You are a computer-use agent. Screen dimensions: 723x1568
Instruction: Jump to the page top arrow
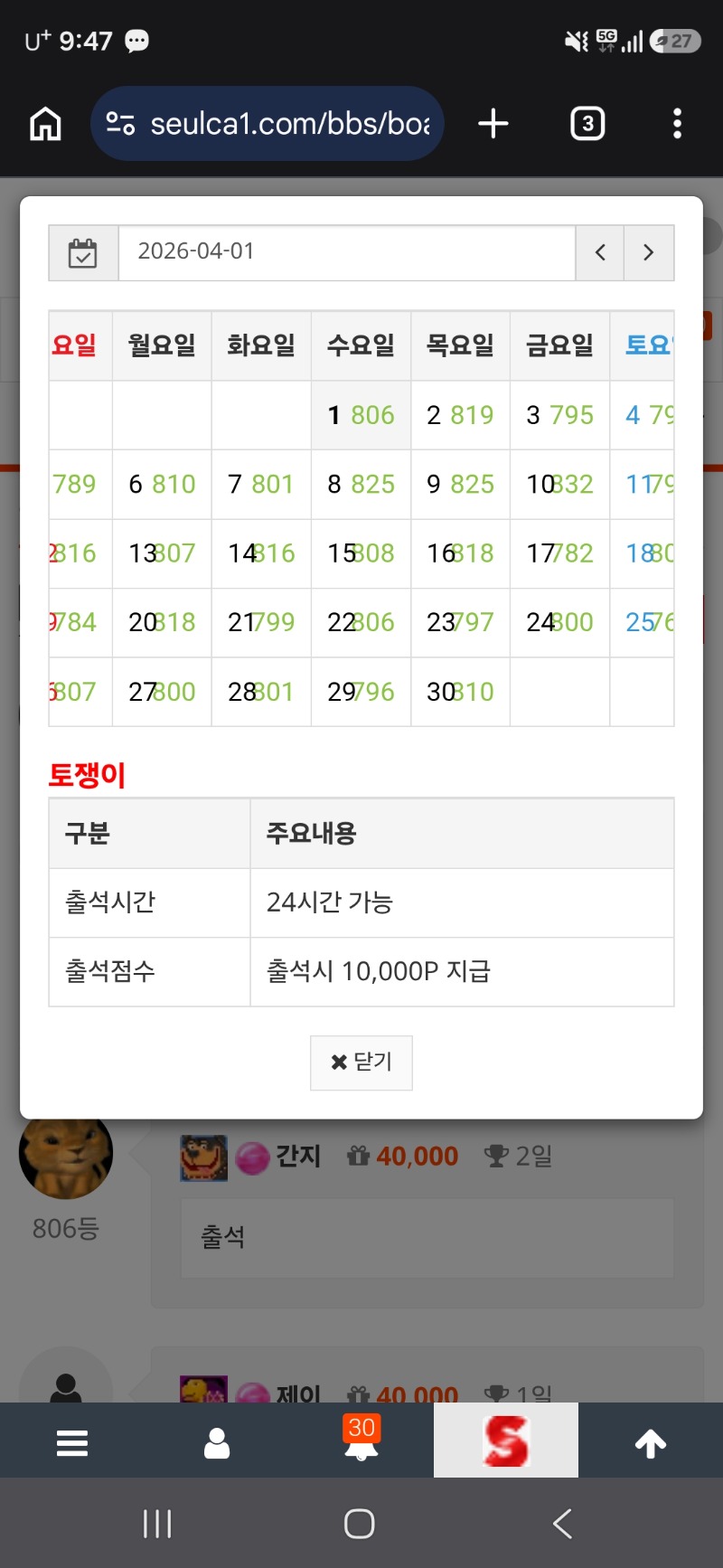tap(651, 1442)
